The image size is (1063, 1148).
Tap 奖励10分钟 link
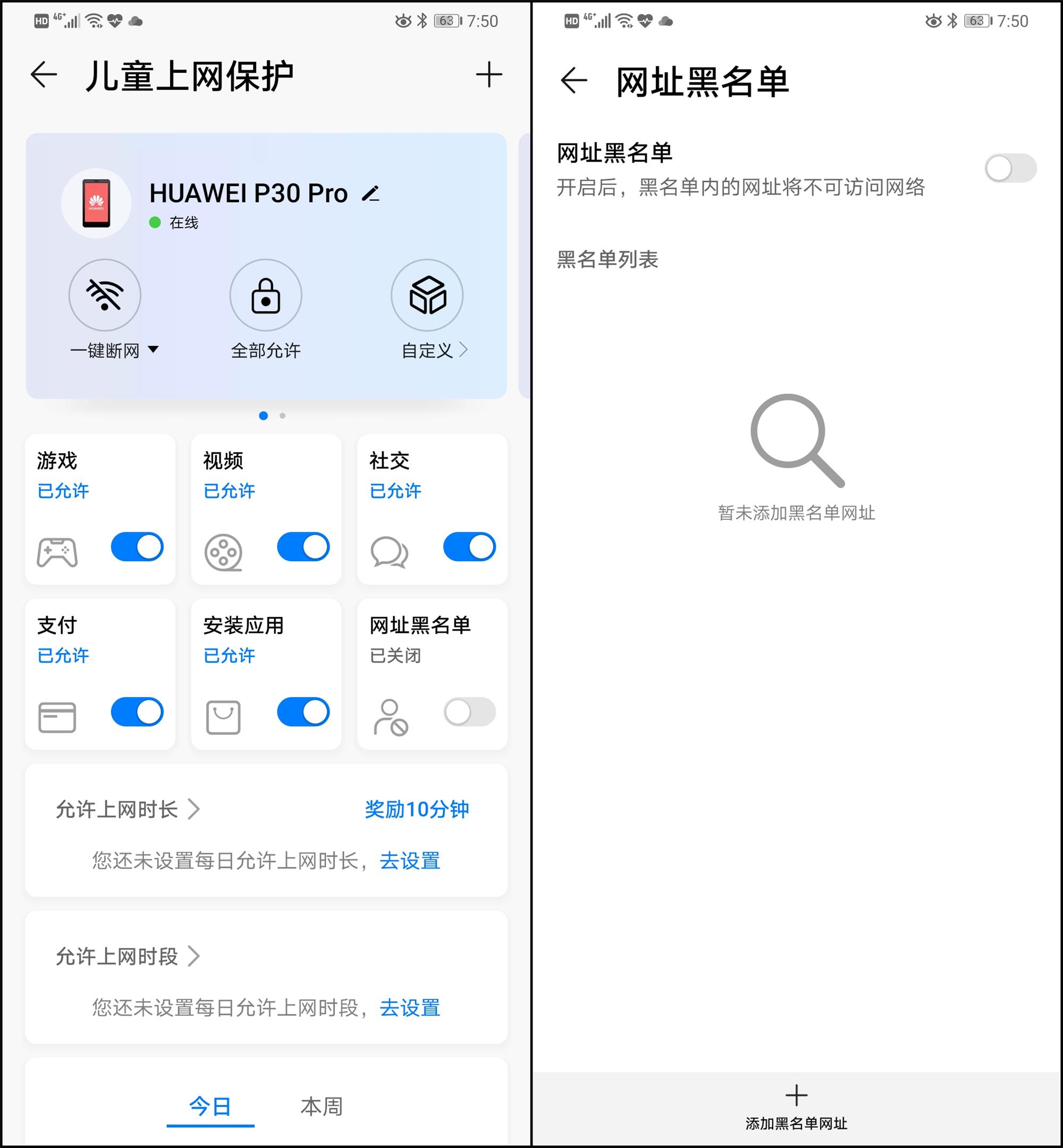417,809
